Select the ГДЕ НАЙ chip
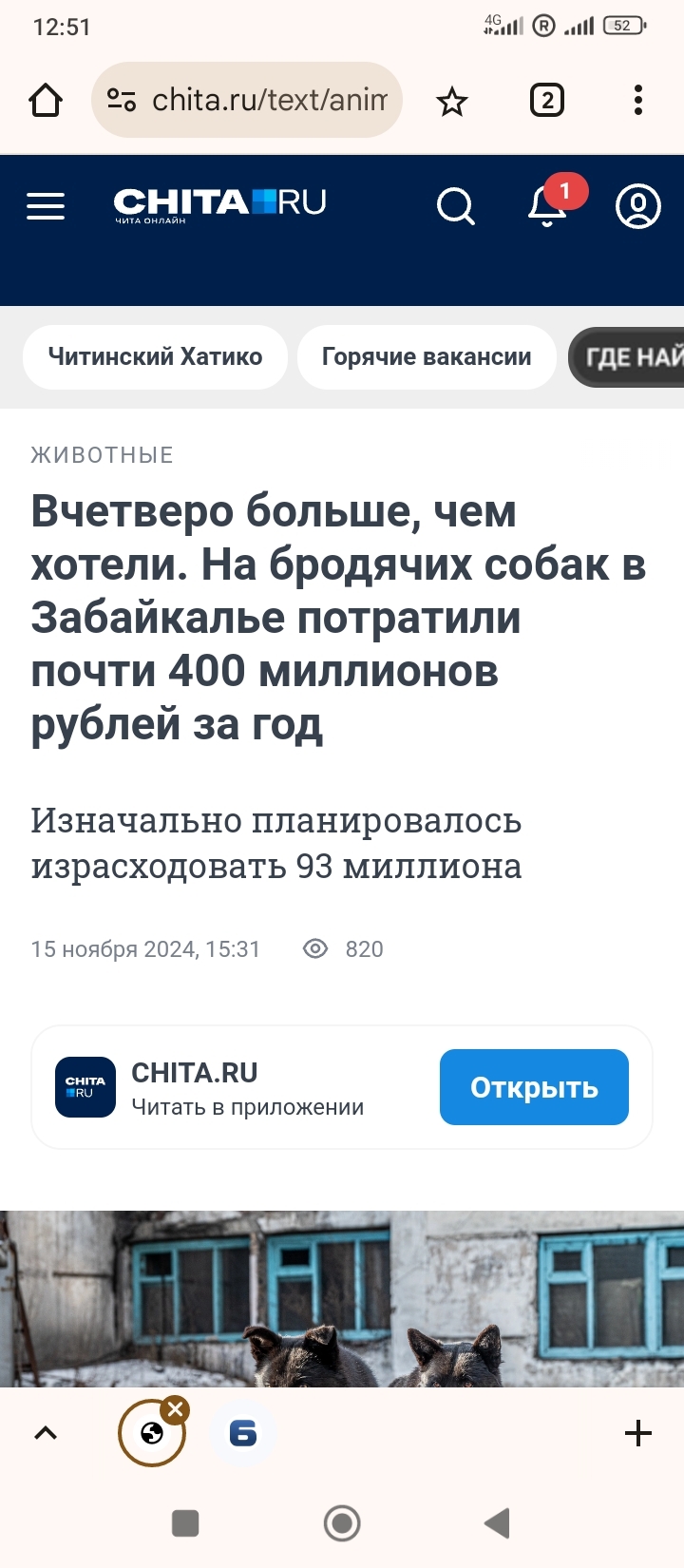 click(x=629, y=356)
